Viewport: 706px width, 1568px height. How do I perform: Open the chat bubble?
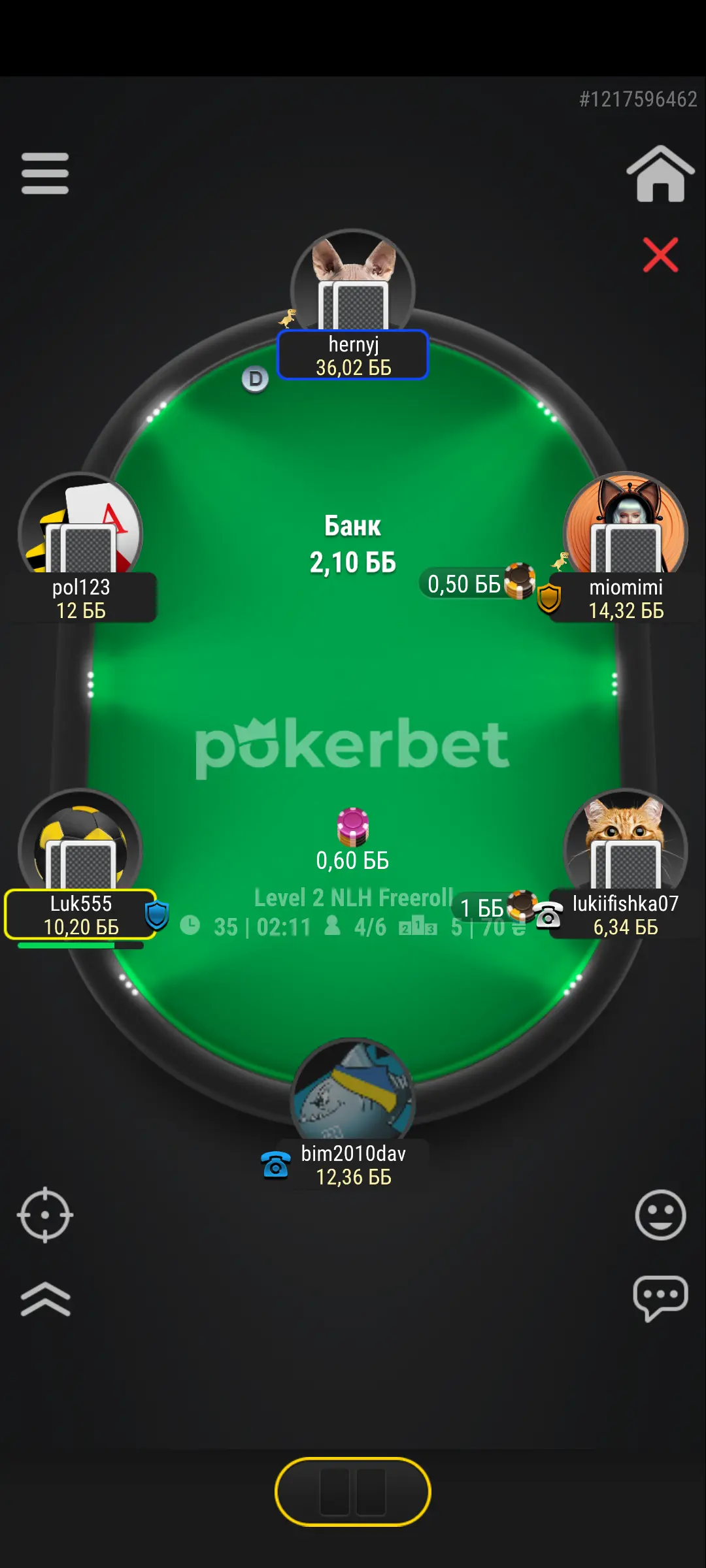660,1297
